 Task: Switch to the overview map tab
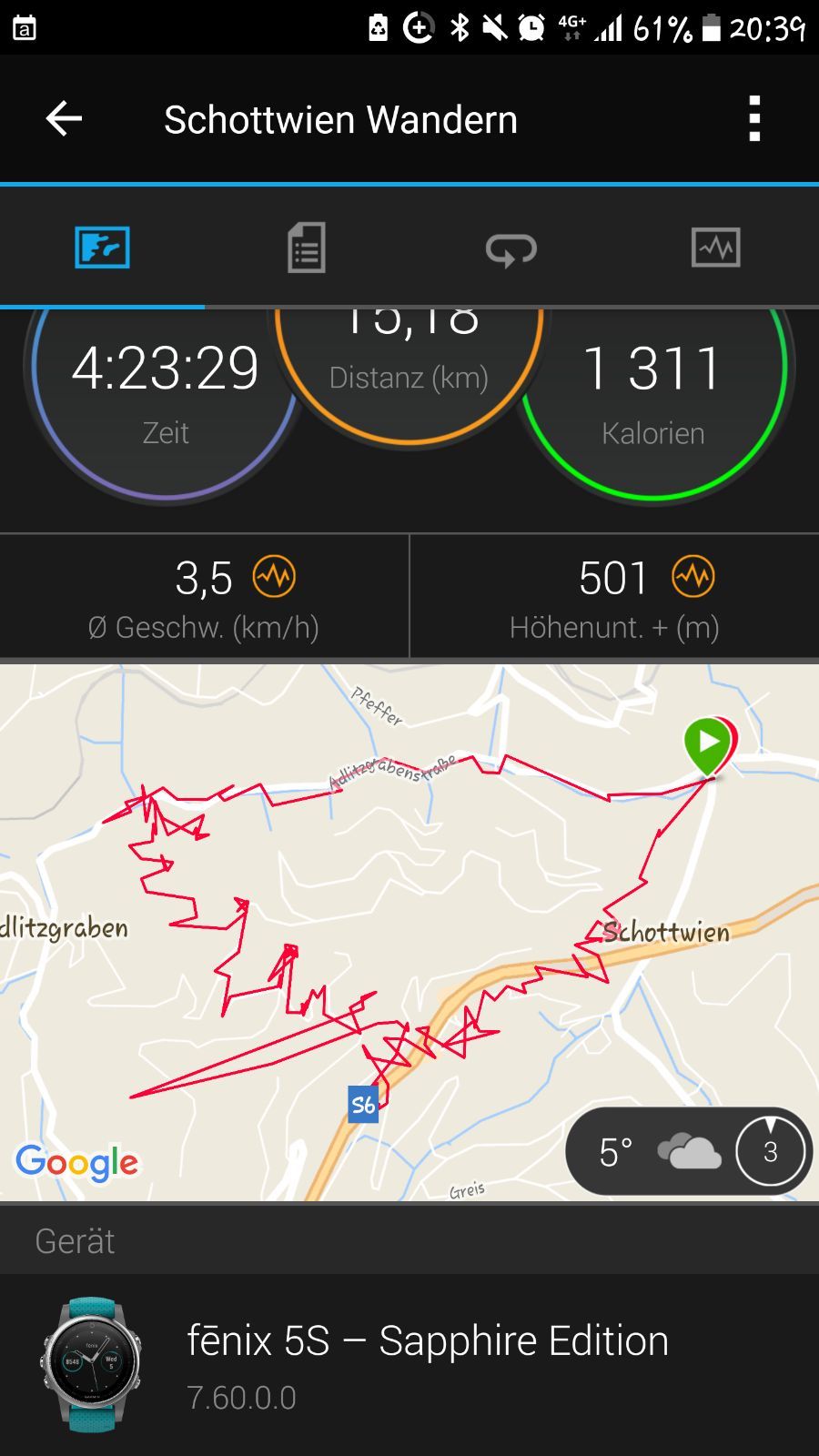click(x=102, y=248)
